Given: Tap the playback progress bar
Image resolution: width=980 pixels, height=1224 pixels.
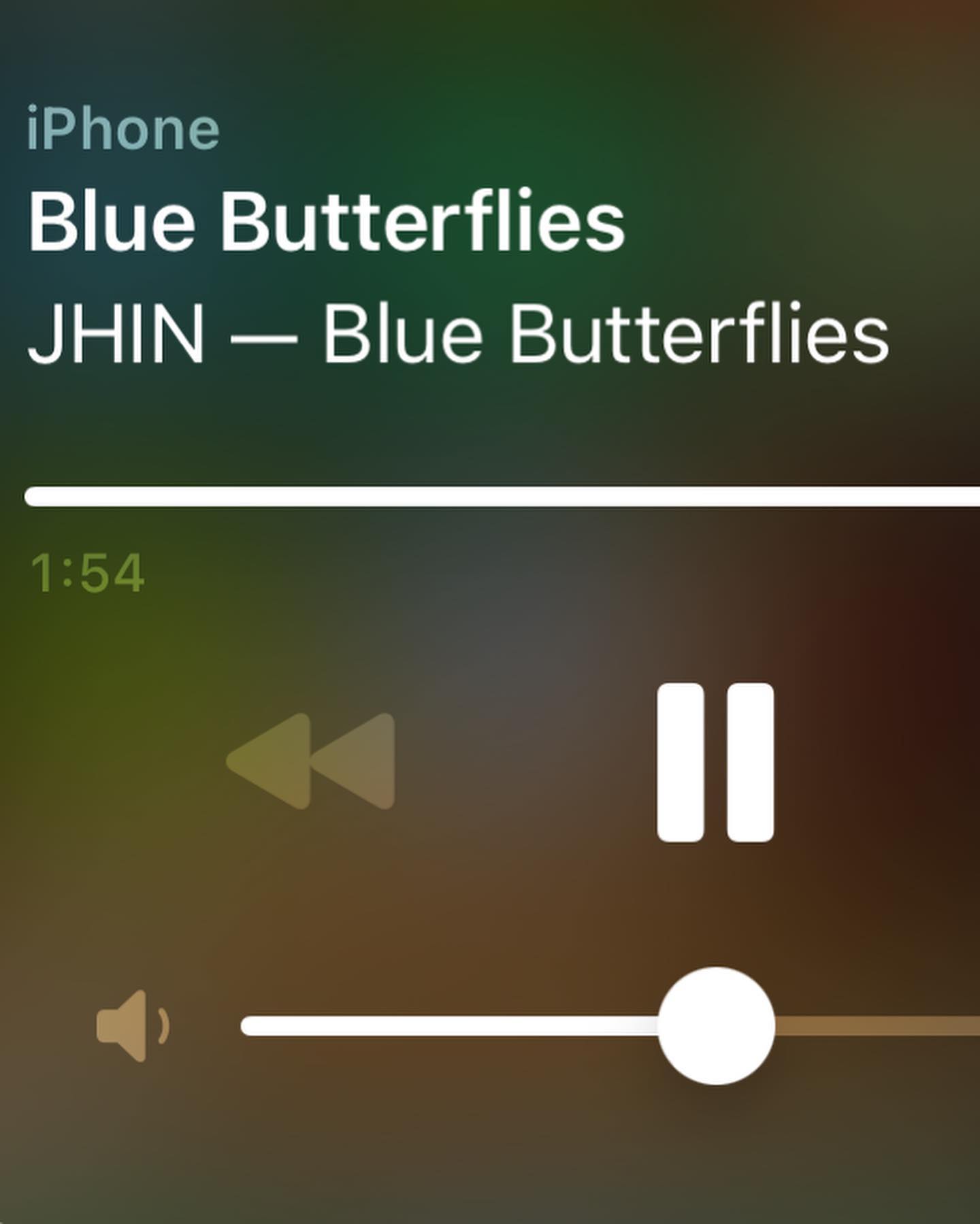Looking at the screenshot, I should [502, 496].
